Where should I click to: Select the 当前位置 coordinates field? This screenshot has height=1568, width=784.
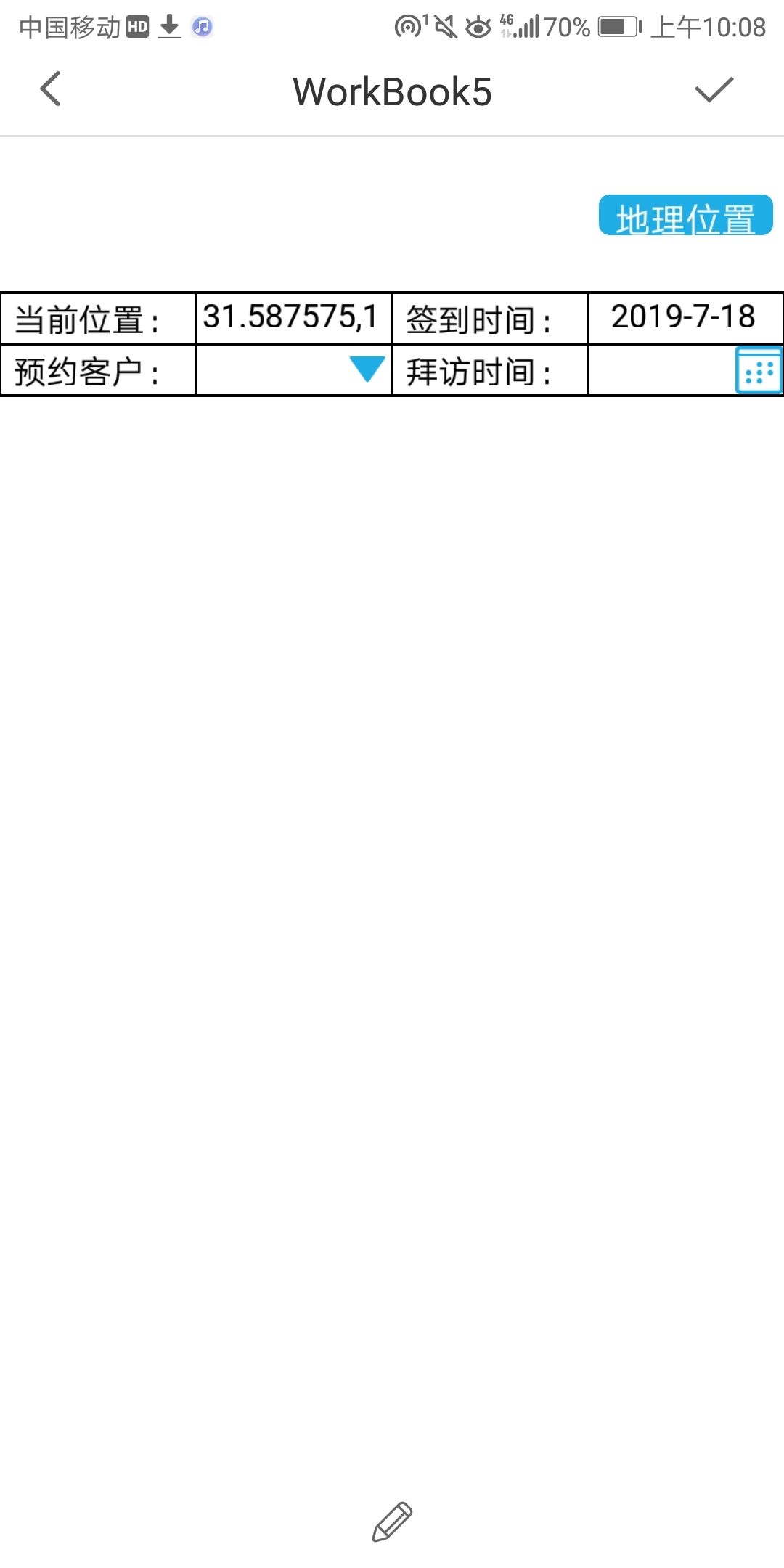[x=293, y=318]
